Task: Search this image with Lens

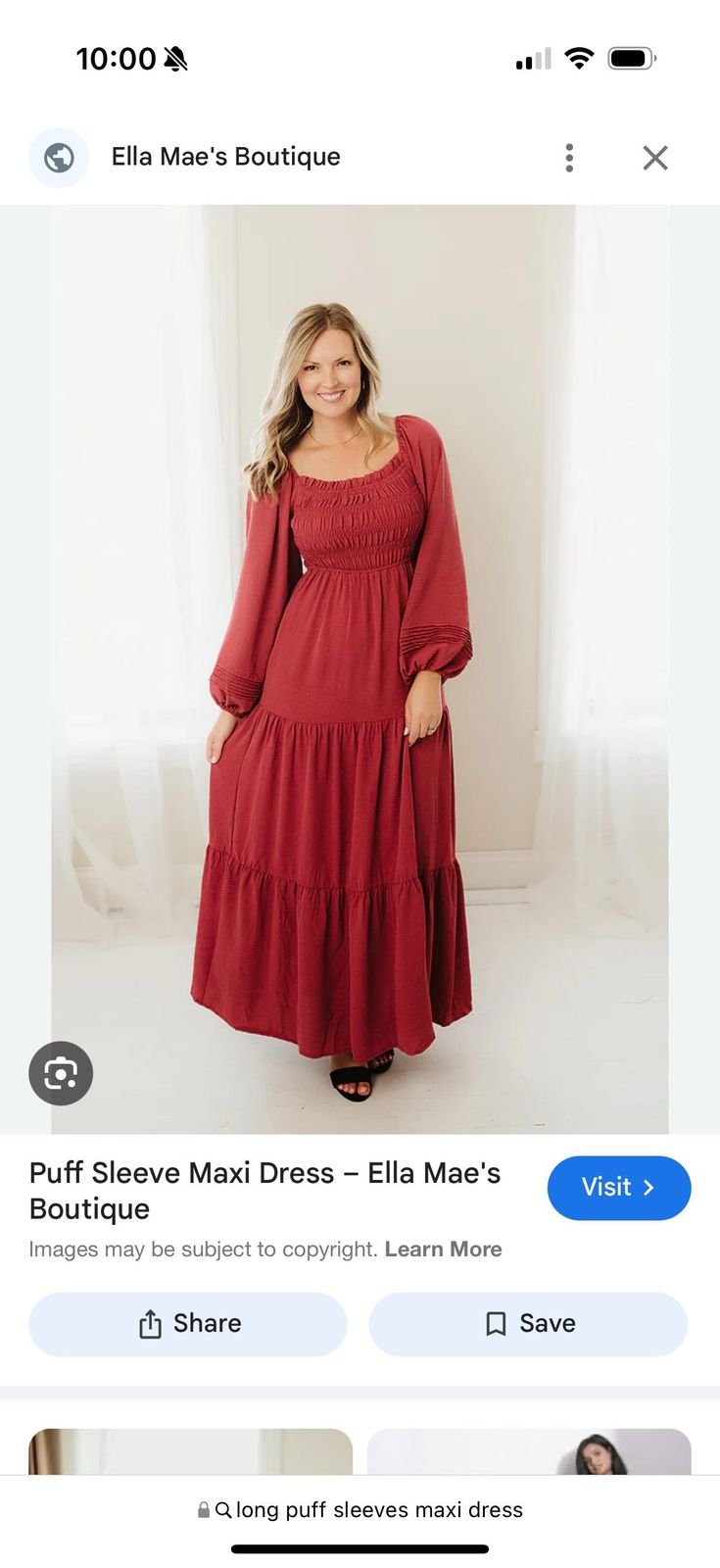Action: [61, 1073]
